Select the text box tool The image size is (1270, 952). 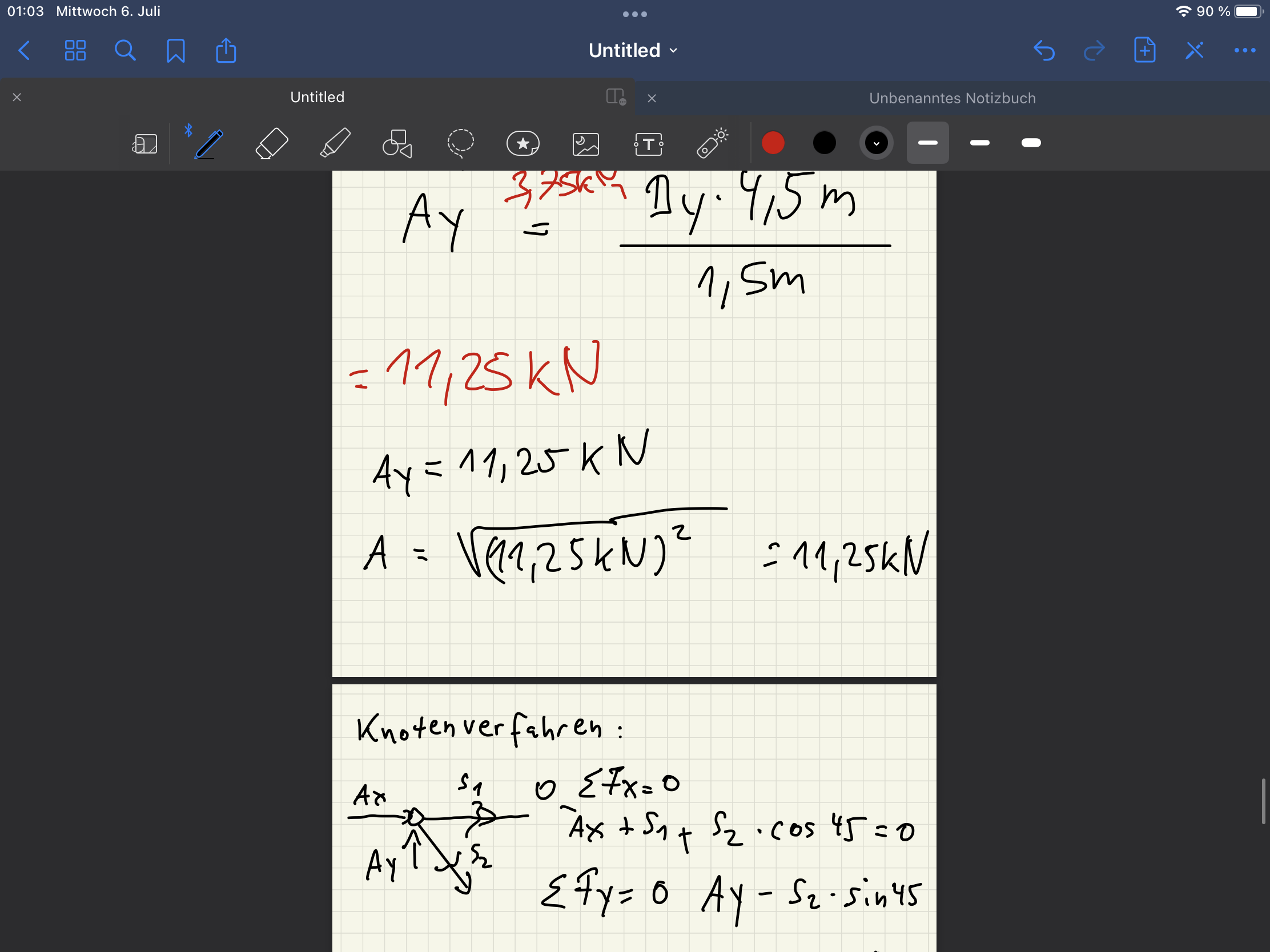[648, 143]
